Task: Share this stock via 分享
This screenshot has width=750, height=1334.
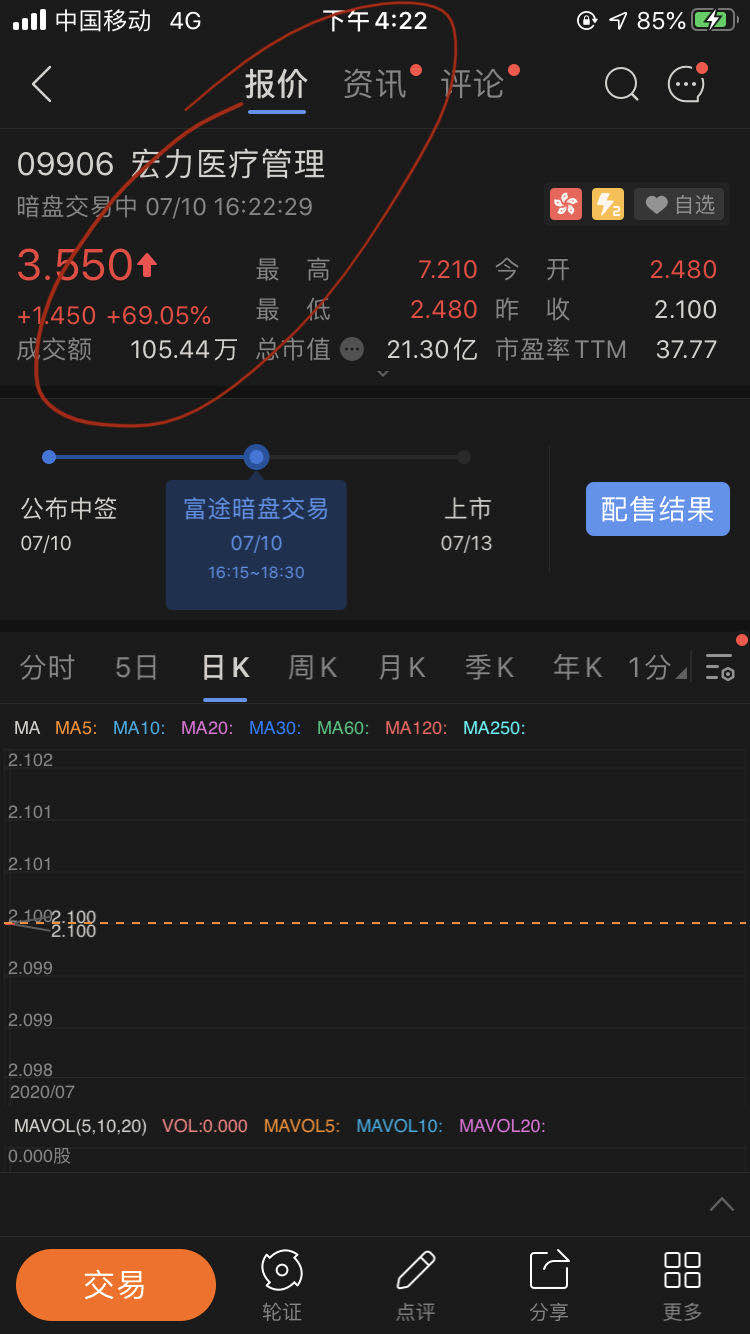Action: tap(549, 1286)
